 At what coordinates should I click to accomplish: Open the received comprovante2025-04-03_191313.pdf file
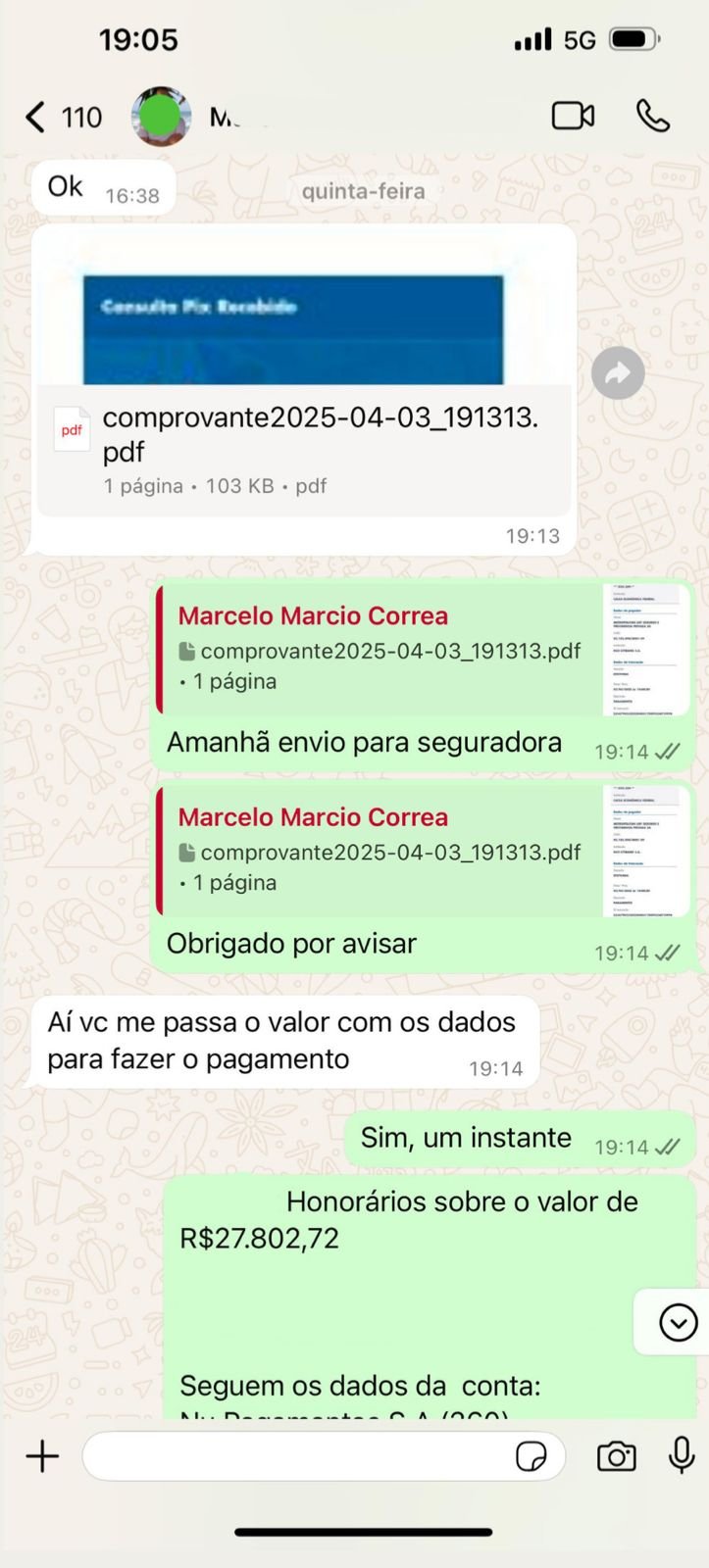304,434
